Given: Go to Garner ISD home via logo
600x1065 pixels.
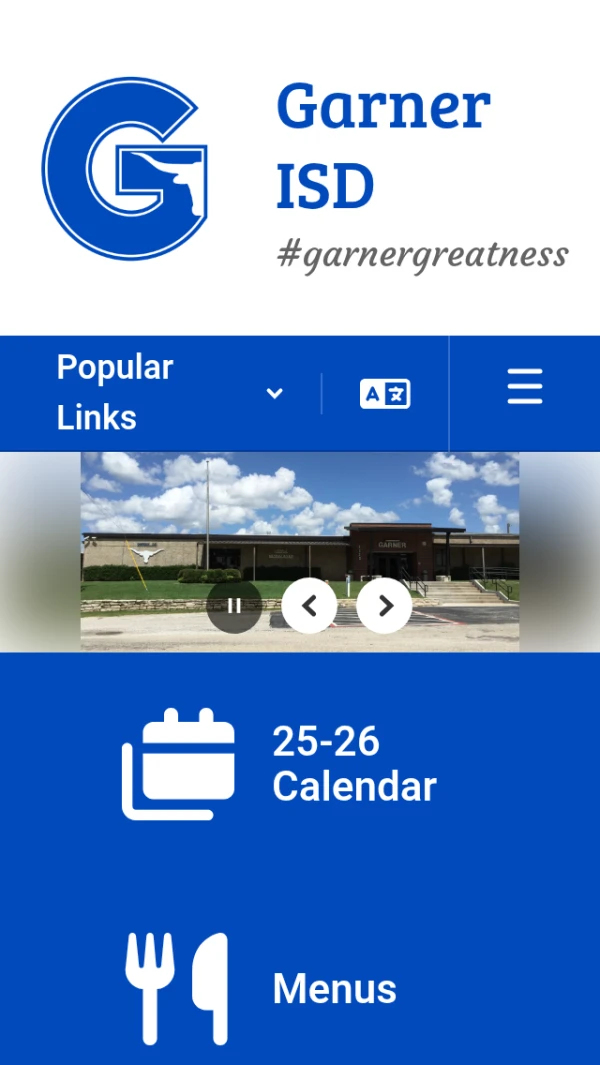Looking at the screenshot, I should tap(125, 169).
